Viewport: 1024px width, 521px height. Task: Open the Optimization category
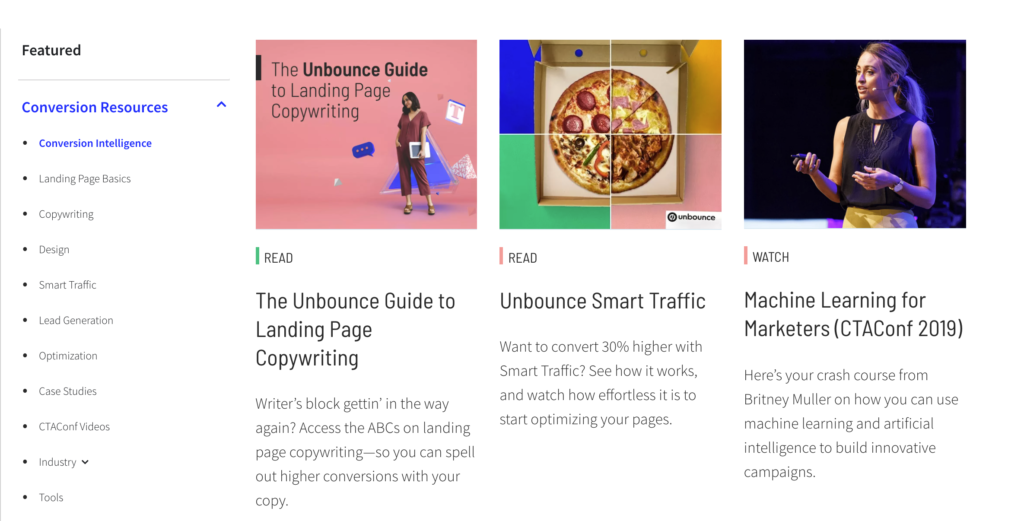(68, 356)
